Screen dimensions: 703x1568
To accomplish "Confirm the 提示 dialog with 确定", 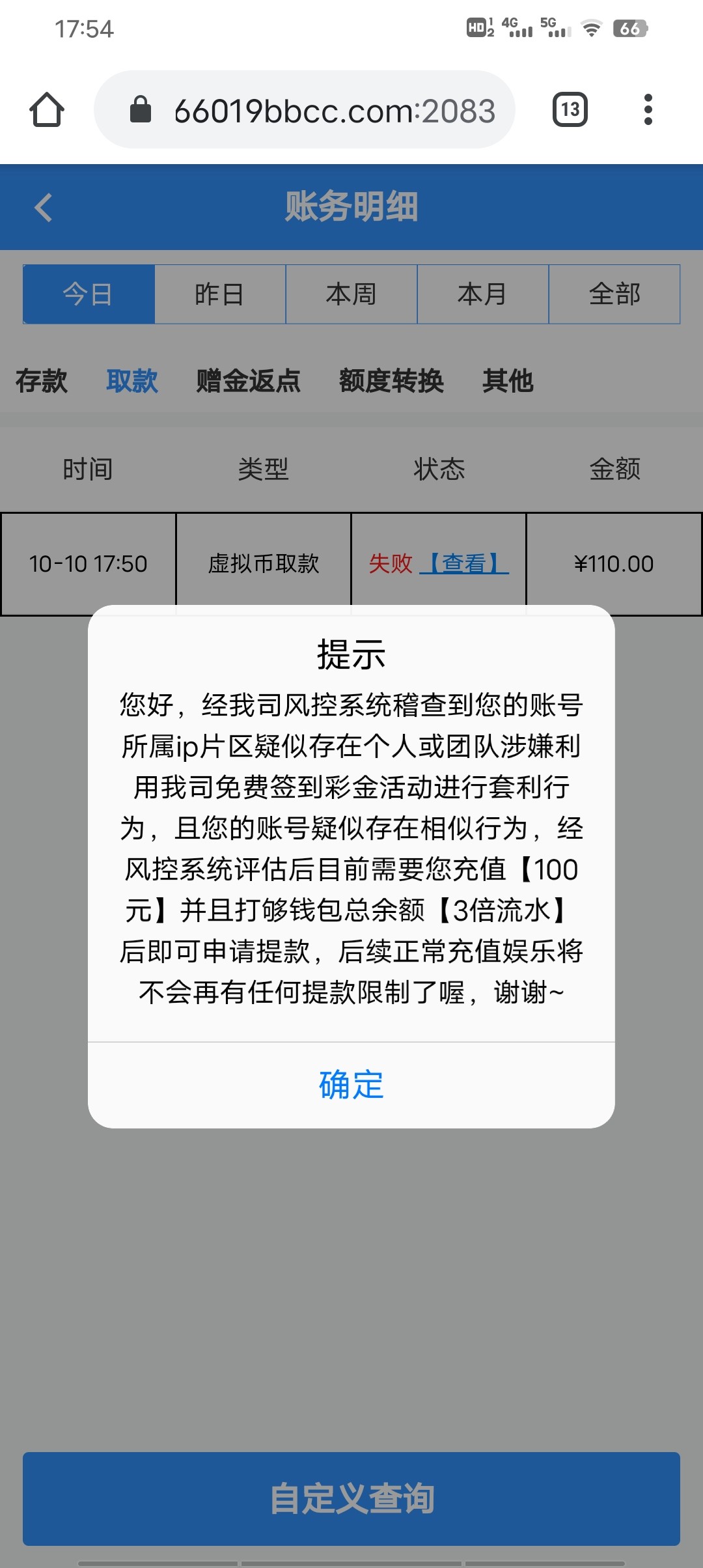I will pyautogui.click(x=351, y=1085).
